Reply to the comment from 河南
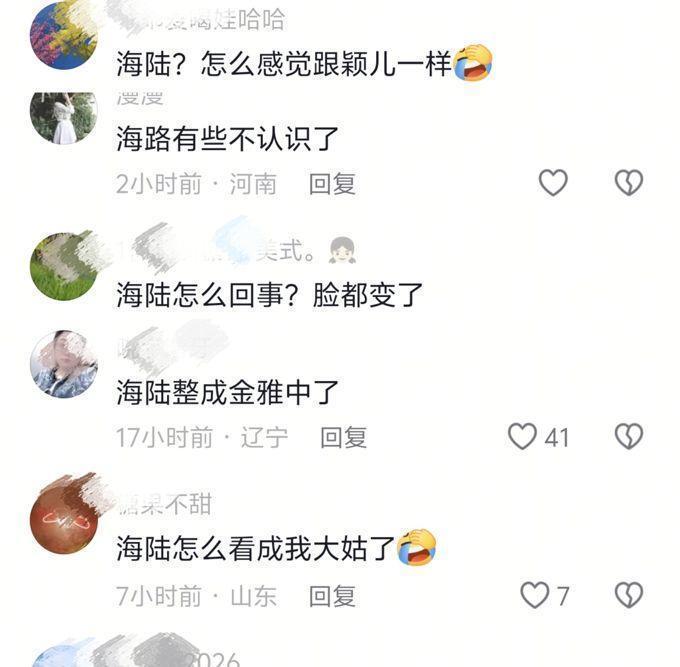680x667 pixels. click(x=332, y=184)
